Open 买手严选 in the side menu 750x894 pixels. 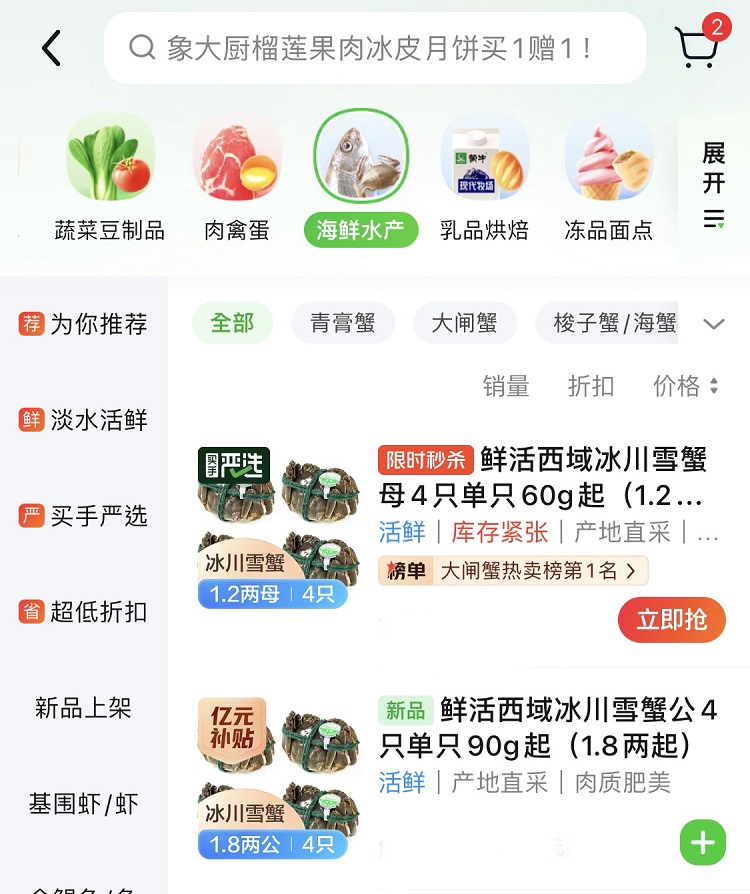(x=84, y=516)
